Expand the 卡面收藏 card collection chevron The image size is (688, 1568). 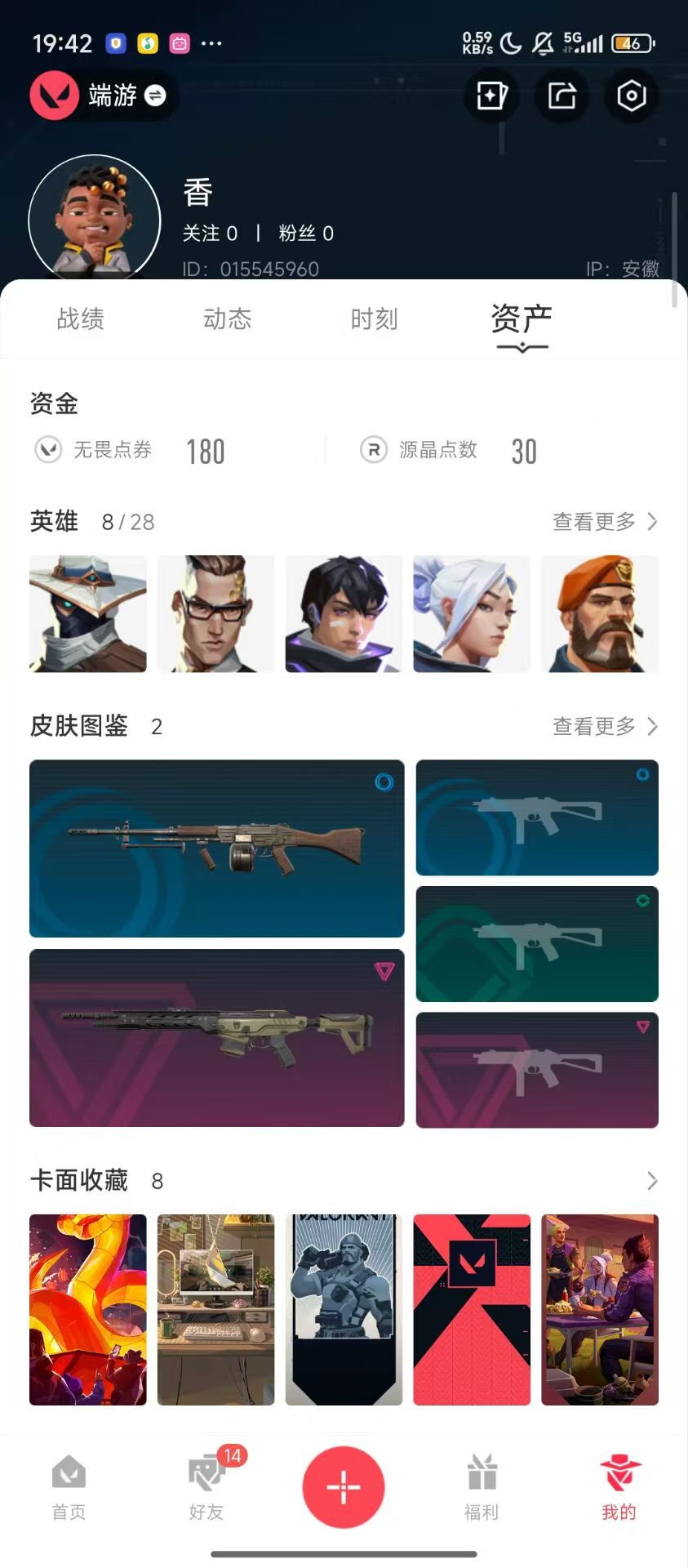651,1181
